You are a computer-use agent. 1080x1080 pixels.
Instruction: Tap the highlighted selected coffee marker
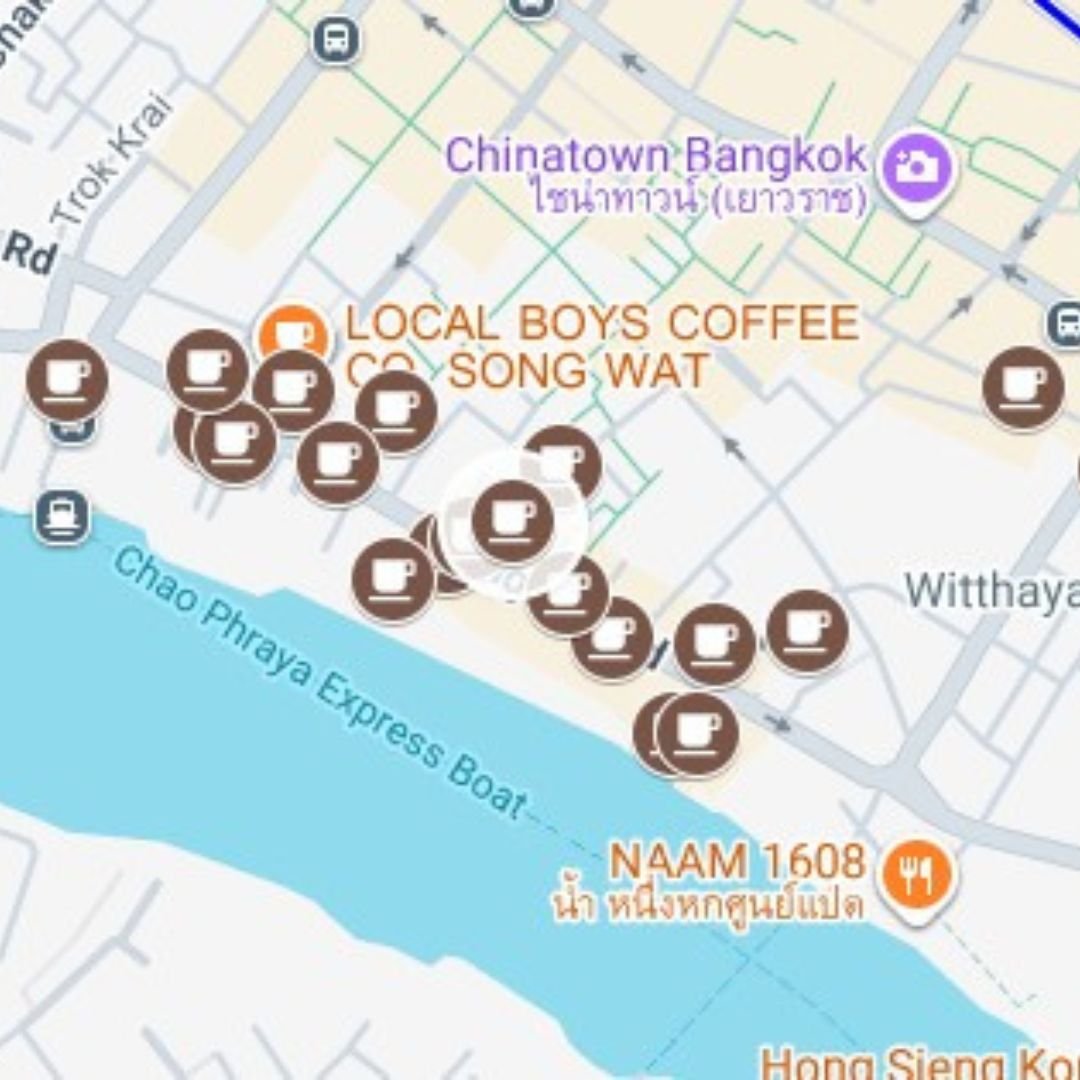point(512,520)
